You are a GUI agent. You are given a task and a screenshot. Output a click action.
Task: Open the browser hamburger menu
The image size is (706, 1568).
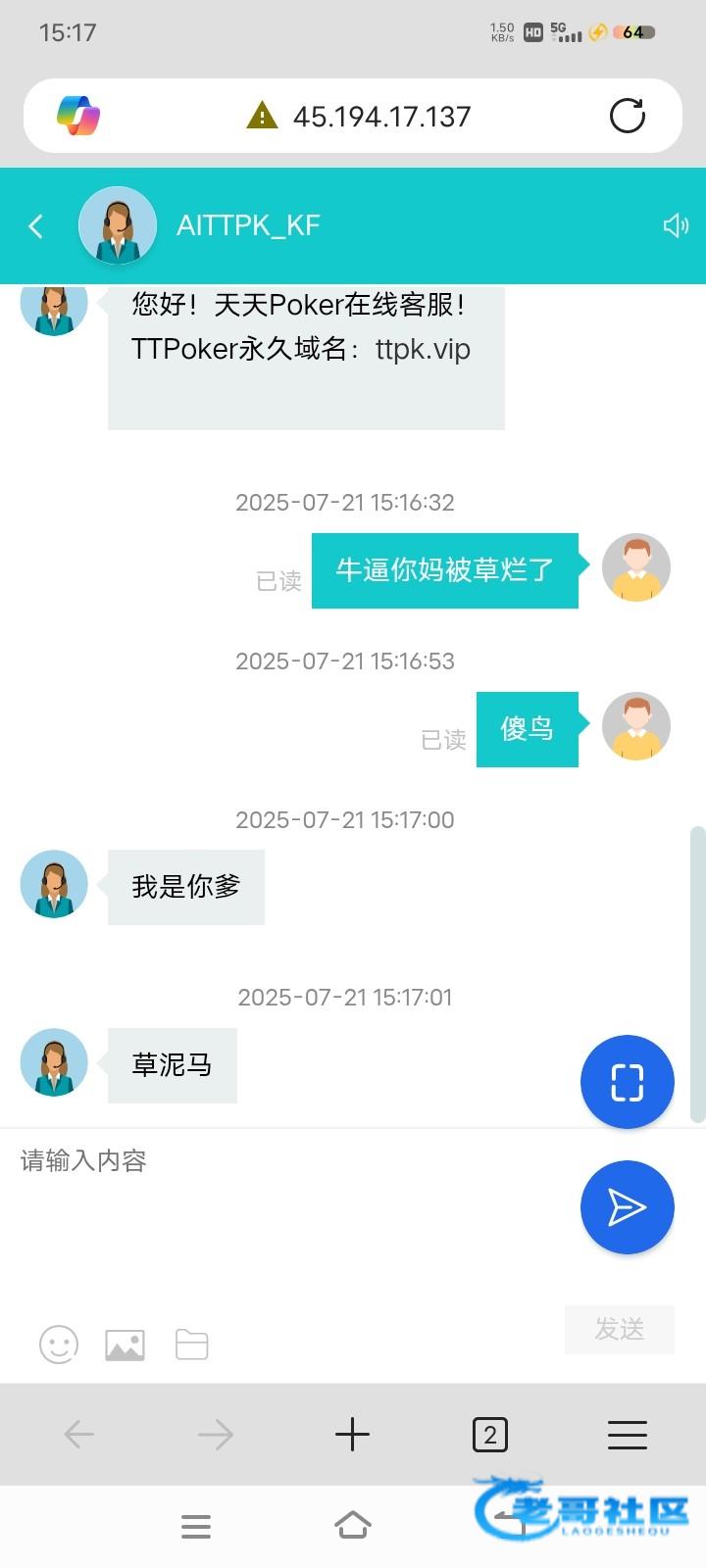[627, 1435]
